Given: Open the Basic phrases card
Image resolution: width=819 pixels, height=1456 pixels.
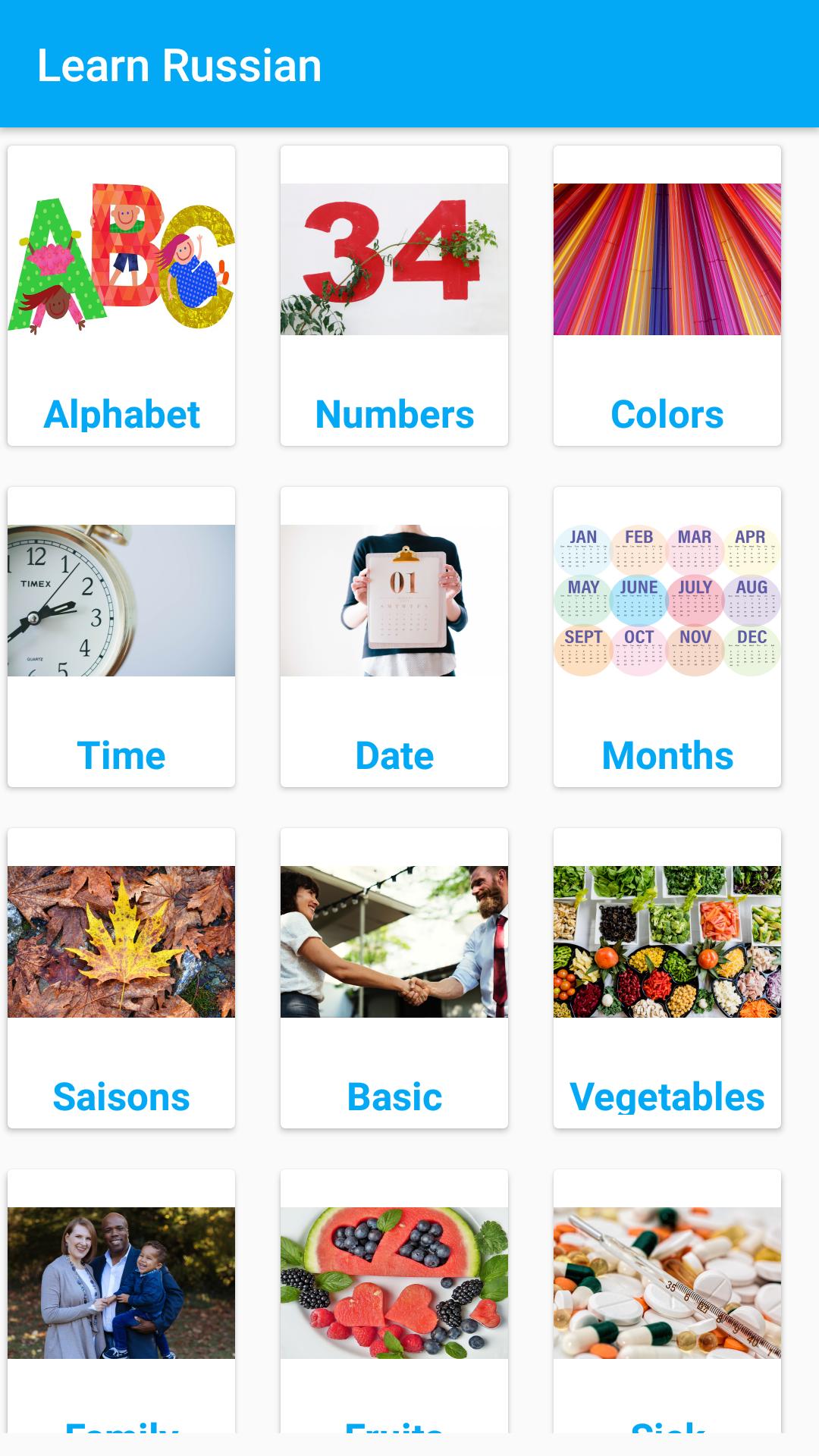Looking at the screenshot, I should (x=394, y=978).
